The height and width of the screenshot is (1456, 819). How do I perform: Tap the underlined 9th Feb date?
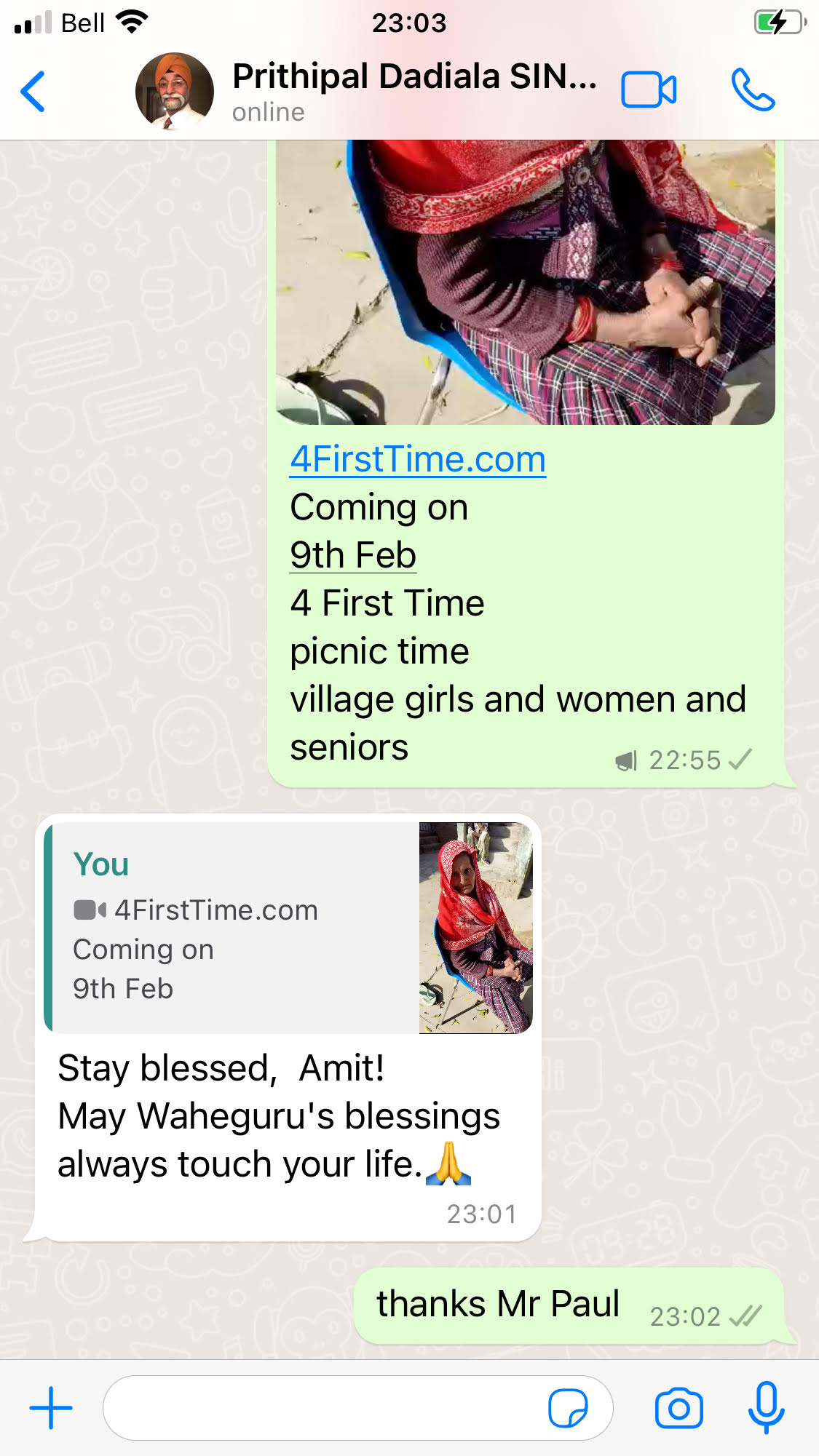coord(353,556)
